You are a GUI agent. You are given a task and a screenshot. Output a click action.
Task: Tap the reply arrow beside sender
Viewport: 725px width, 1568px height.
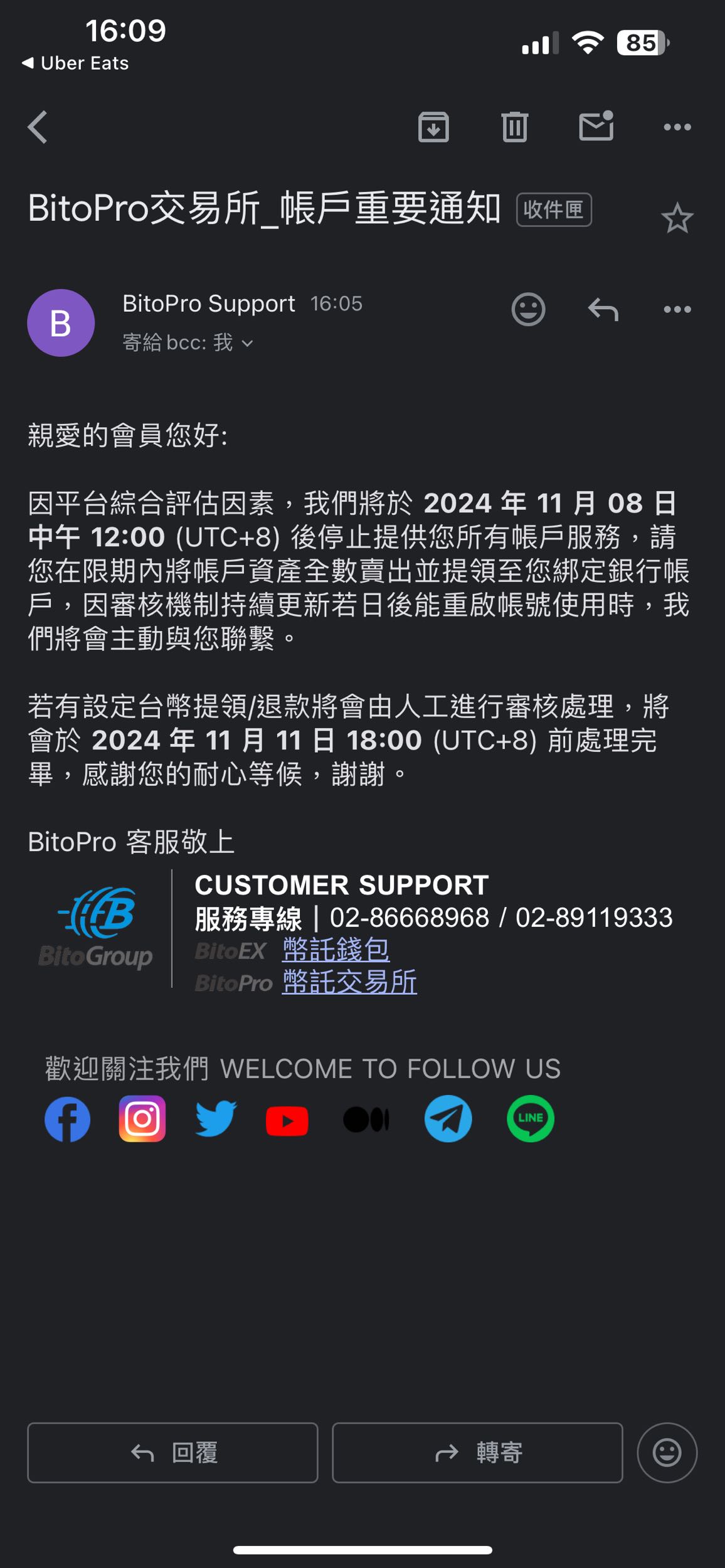[603, 309]
